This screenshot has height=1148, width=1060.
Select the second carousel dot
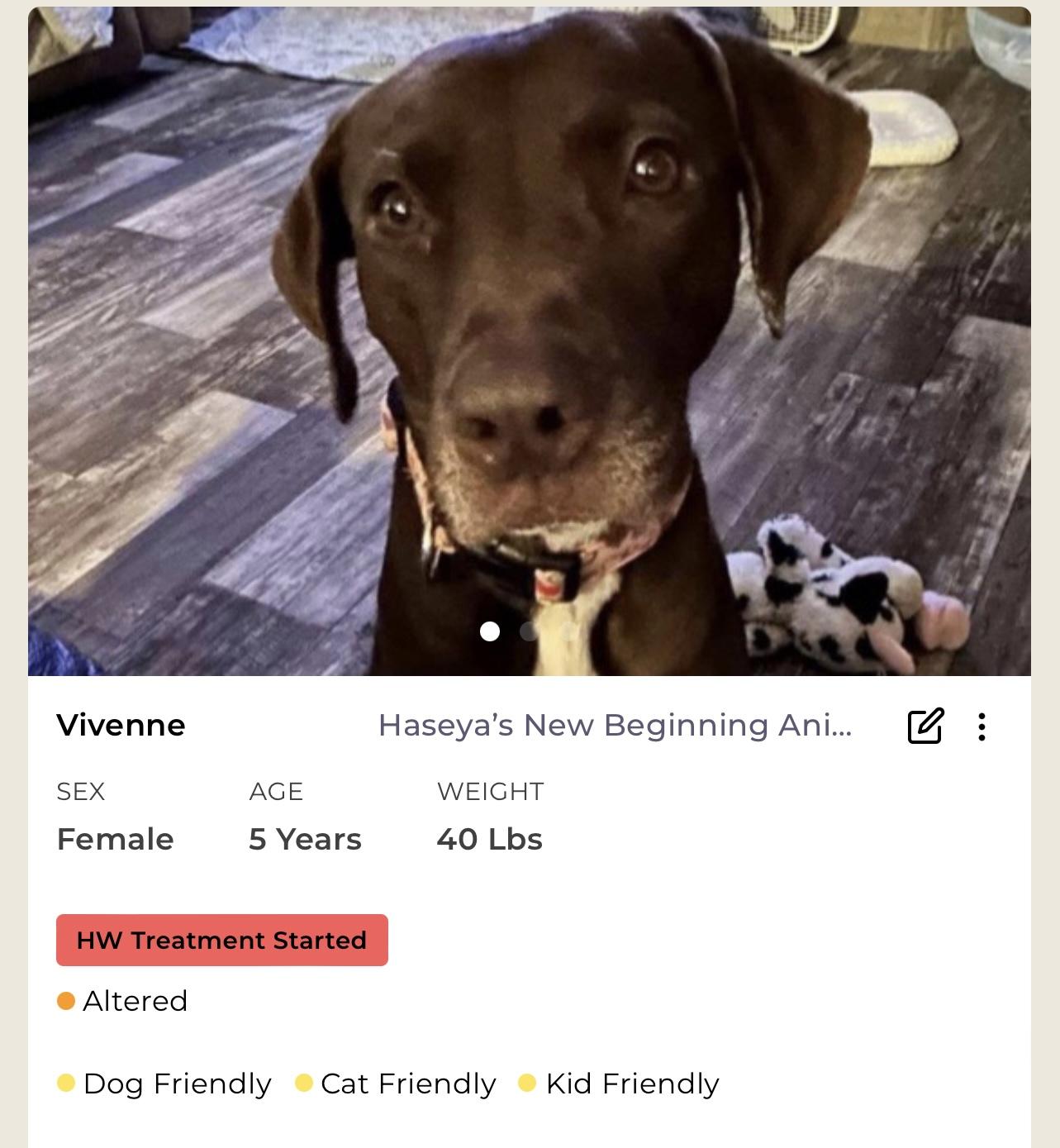(529, 631)
